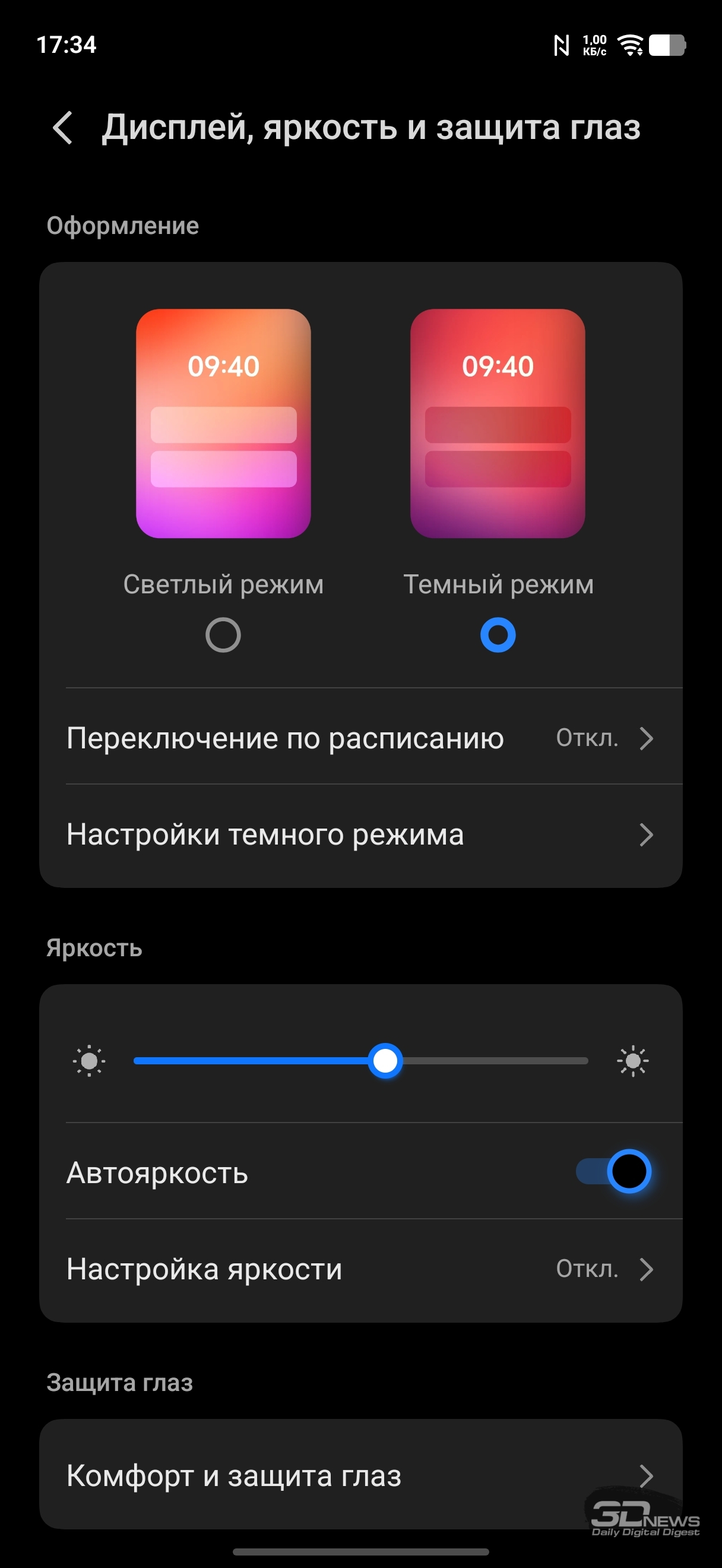
Task: Select the Темный режим radio button
Action: point(498,635)
